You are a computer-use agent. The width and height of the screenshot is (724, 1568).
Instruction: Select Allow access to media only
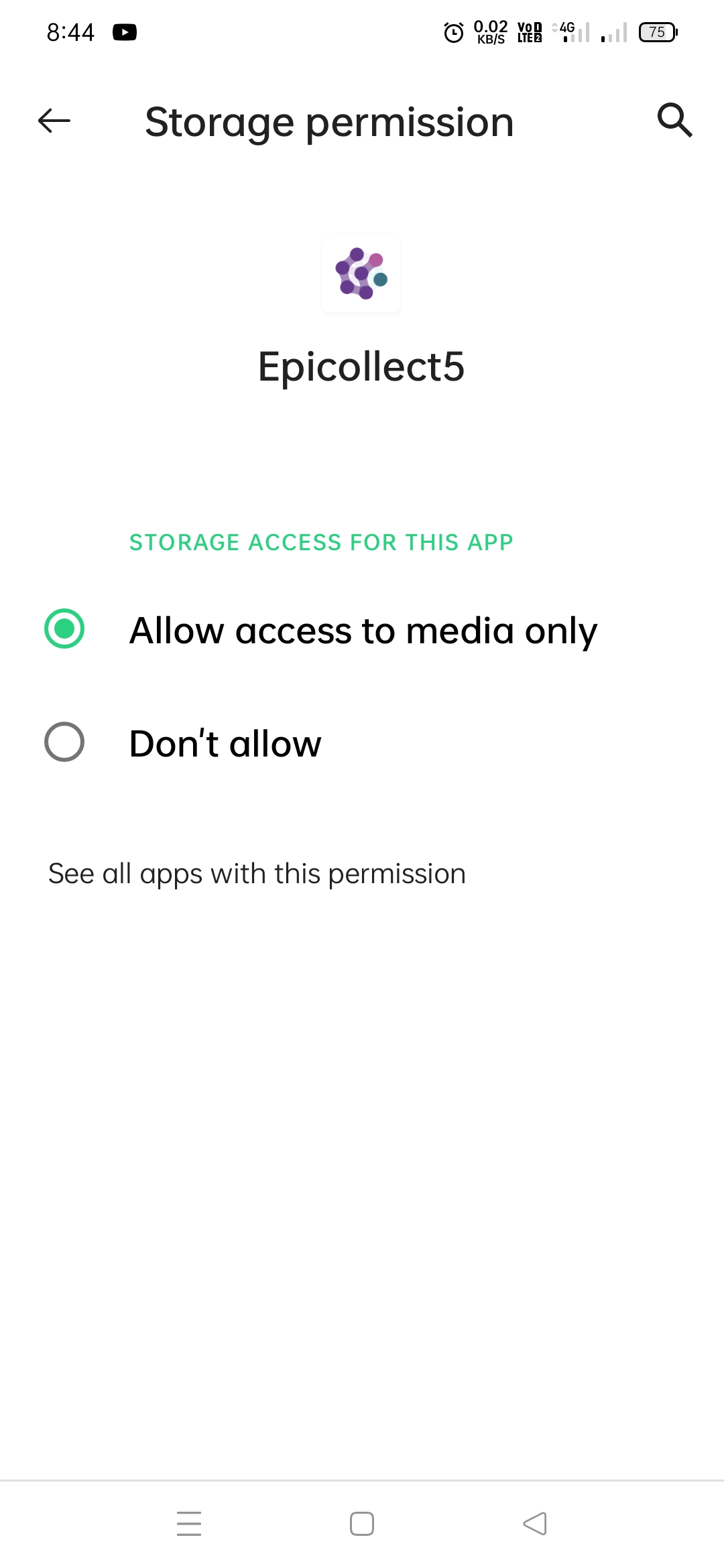click(x=64, y=629)
